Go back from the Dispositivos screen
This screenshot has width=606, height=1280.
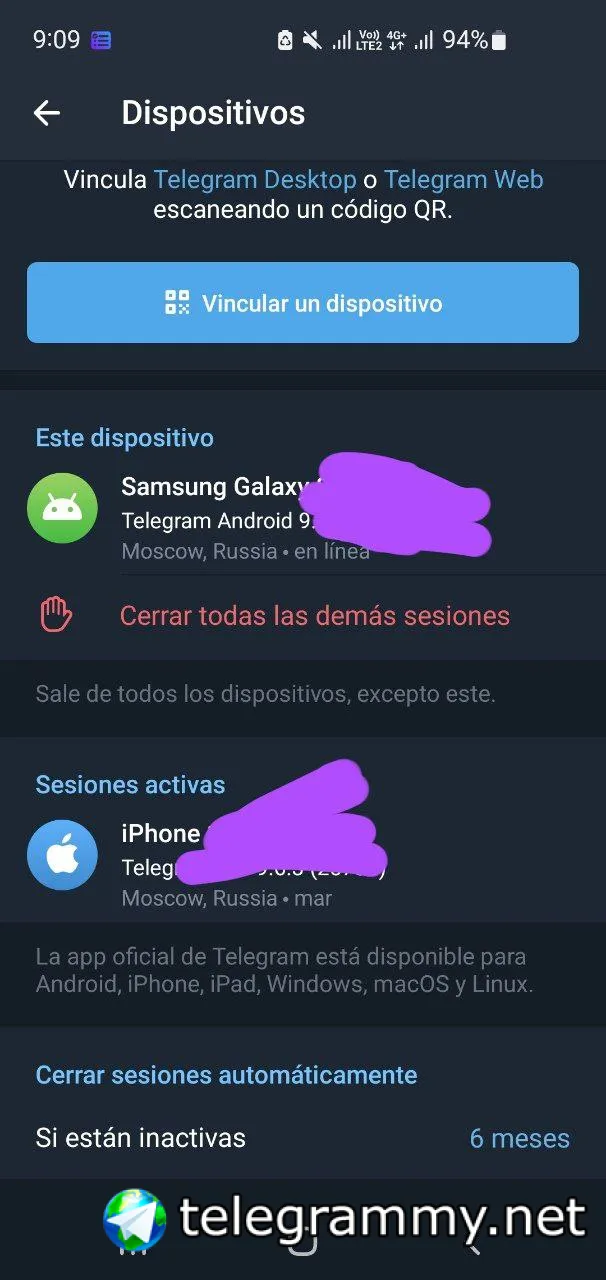(x=47, y=113)
